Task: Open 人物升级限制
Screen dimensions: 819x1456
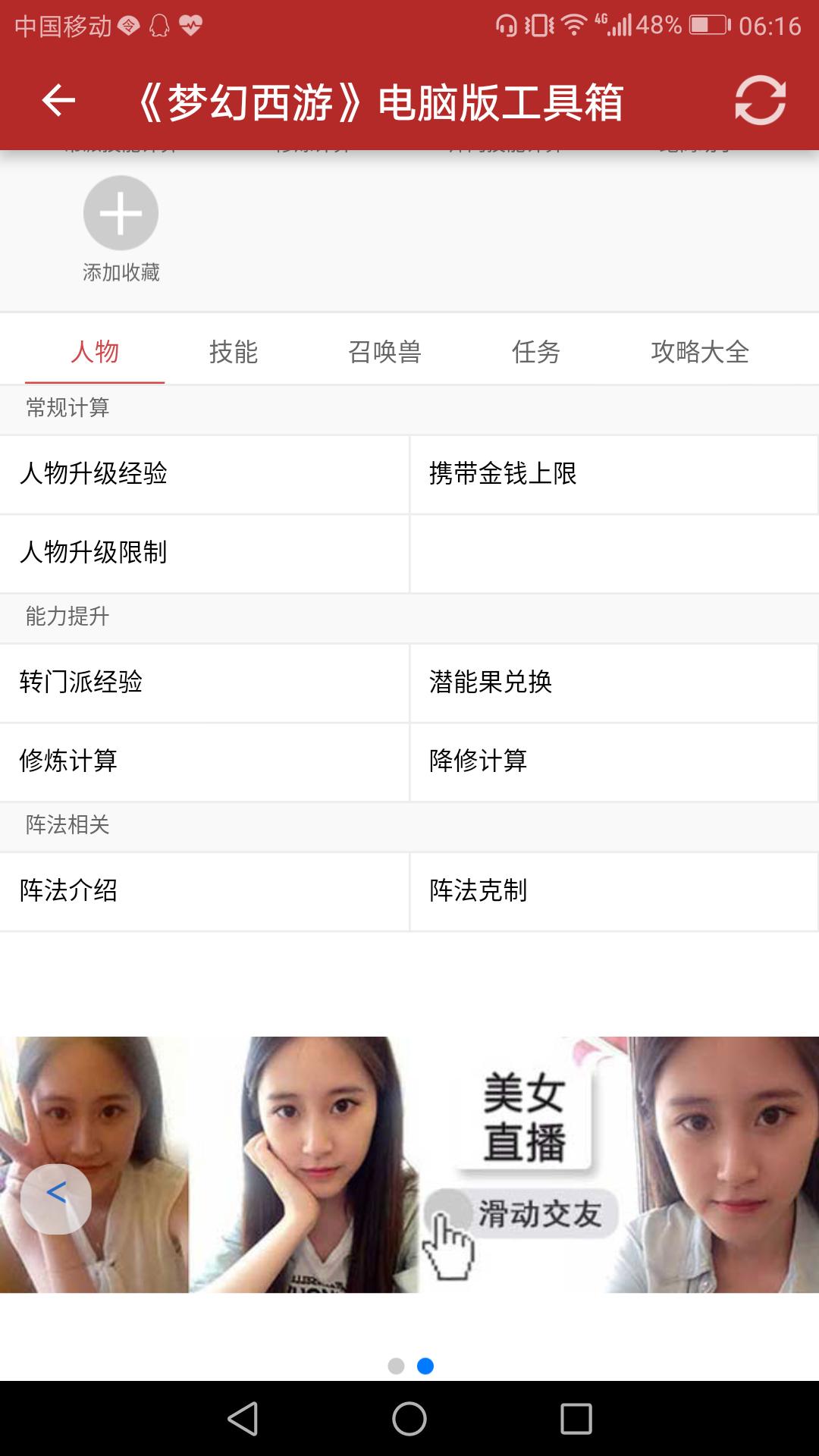Action: 204,553
